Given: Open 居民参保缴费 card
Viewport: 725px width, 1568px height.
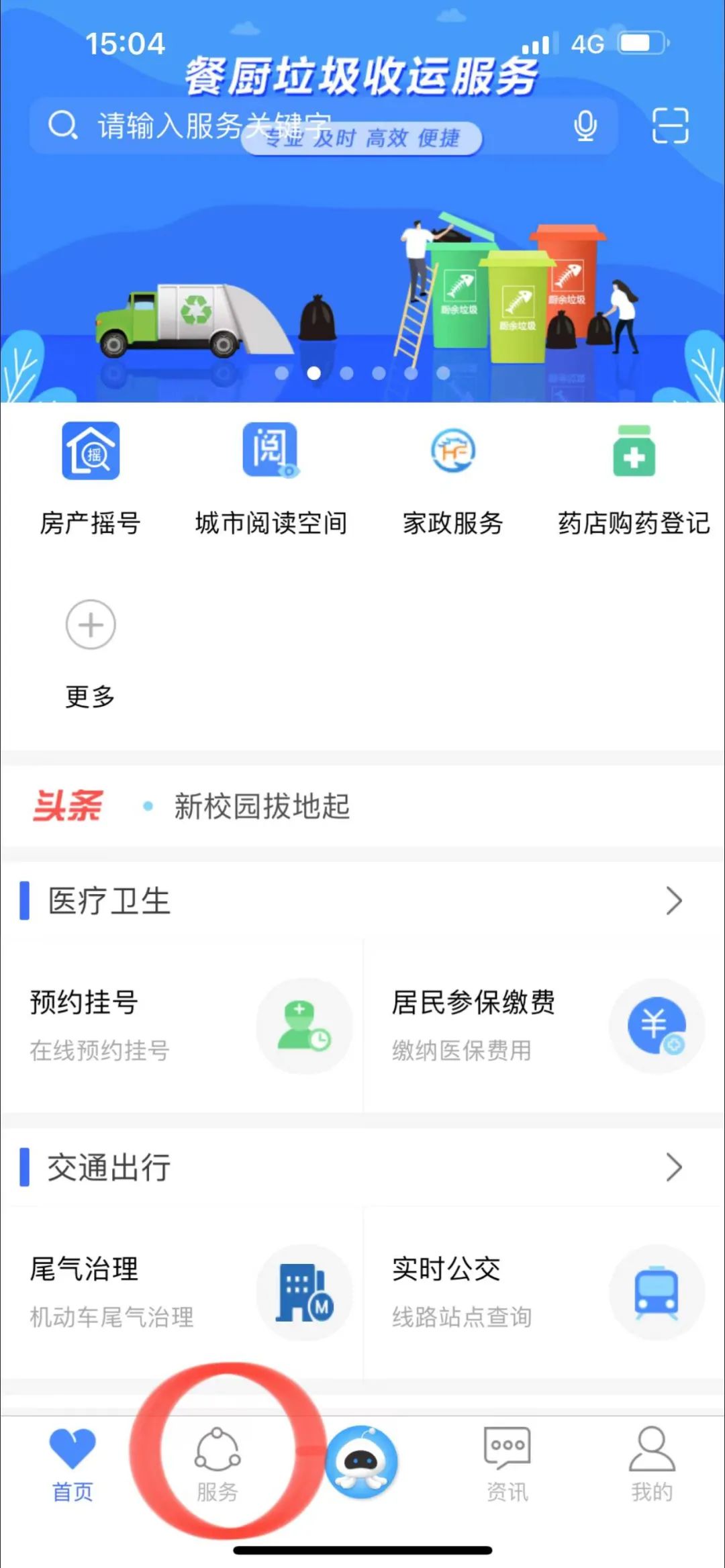Looking at the screenshot, I should 544,1025.
